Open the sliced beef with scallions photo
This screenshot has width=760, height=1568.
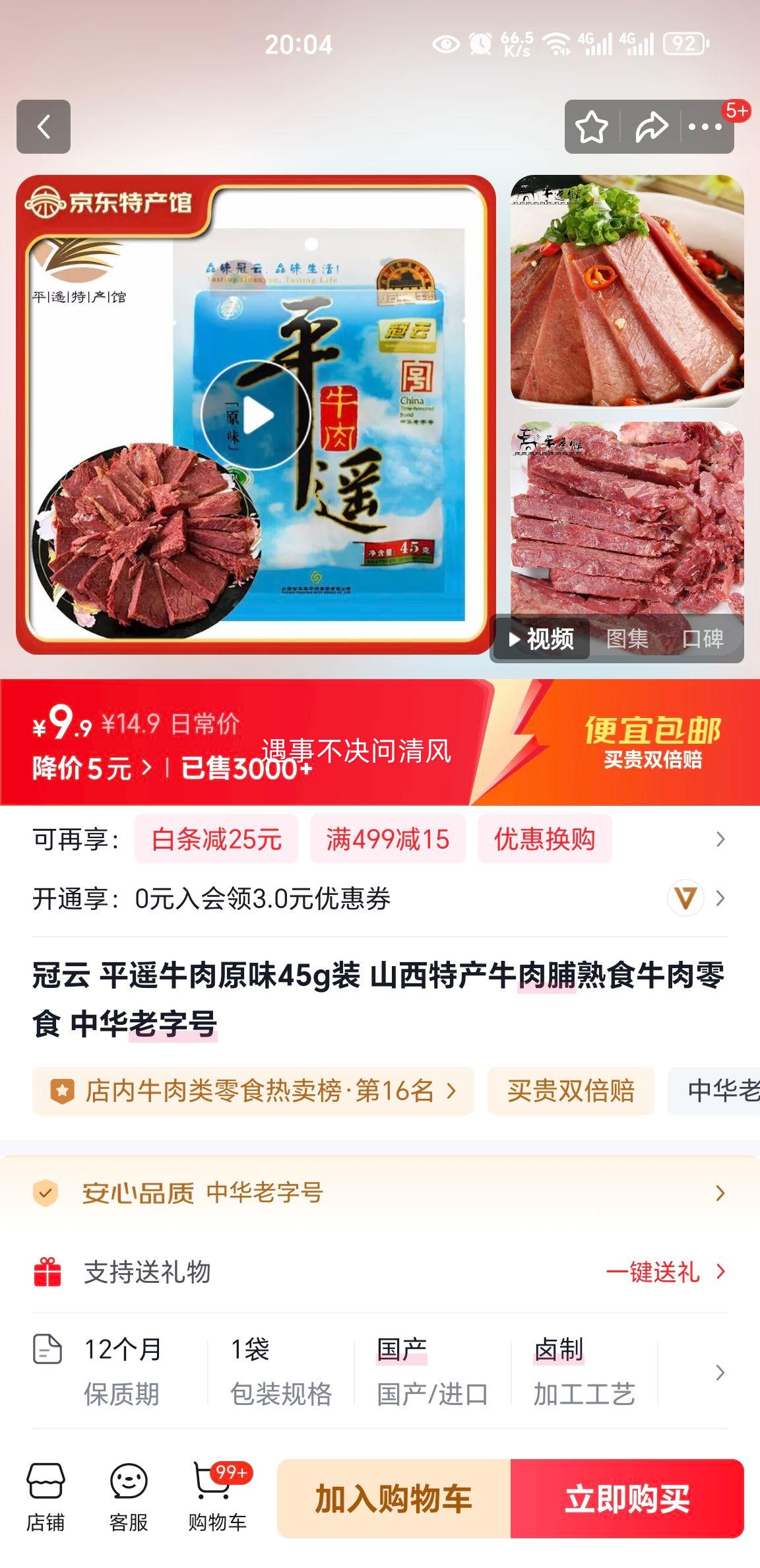point(627,290)
